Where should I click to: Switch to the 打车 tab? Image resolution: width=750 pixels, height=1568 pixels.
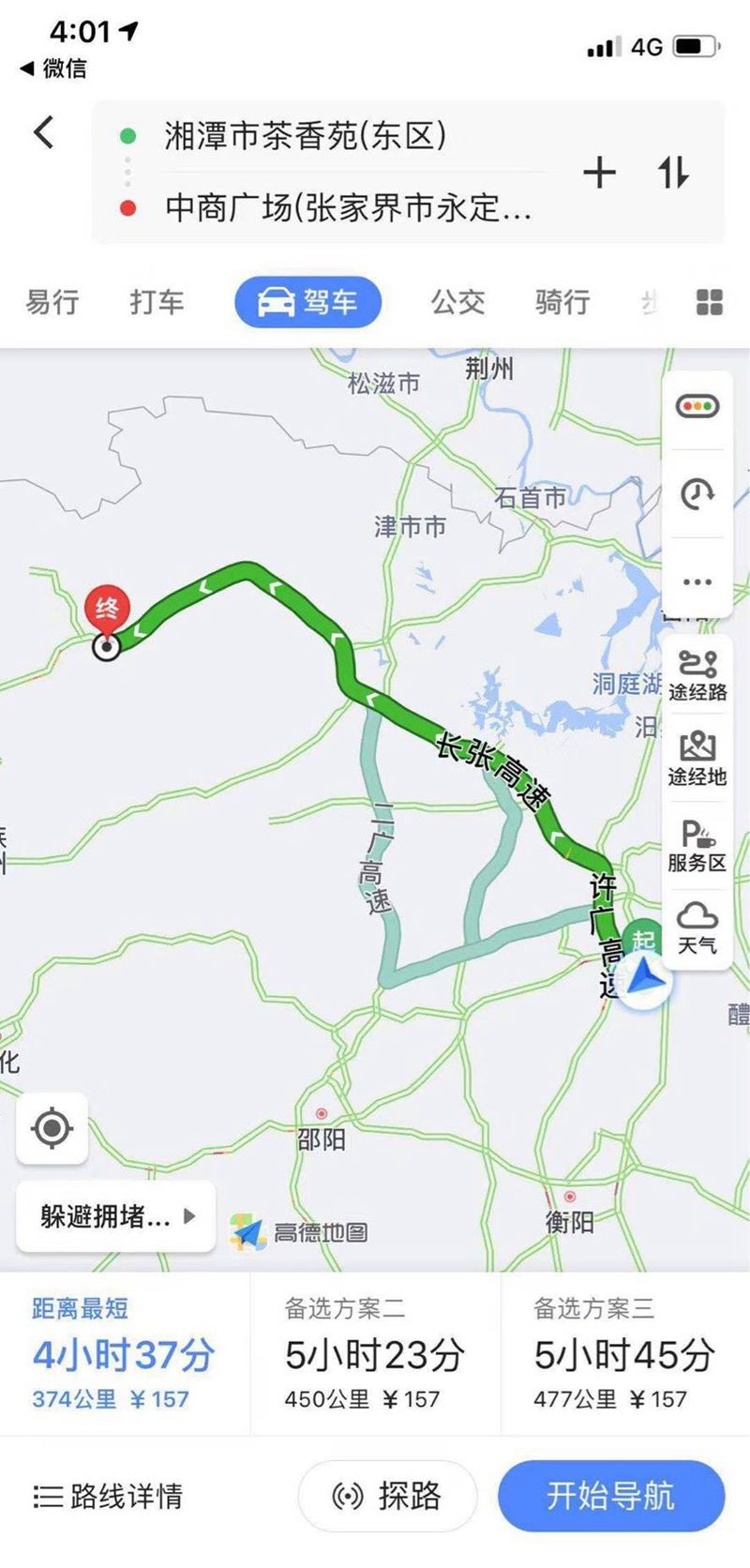point(157,302)
